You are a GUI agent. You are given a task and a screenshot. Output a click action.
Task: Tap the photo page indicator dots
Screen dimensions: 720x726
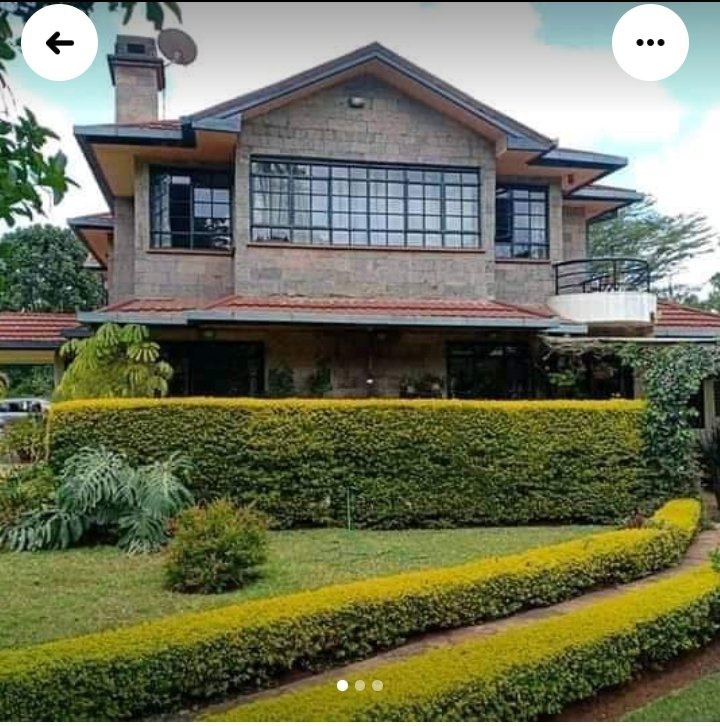coord(359,685)
